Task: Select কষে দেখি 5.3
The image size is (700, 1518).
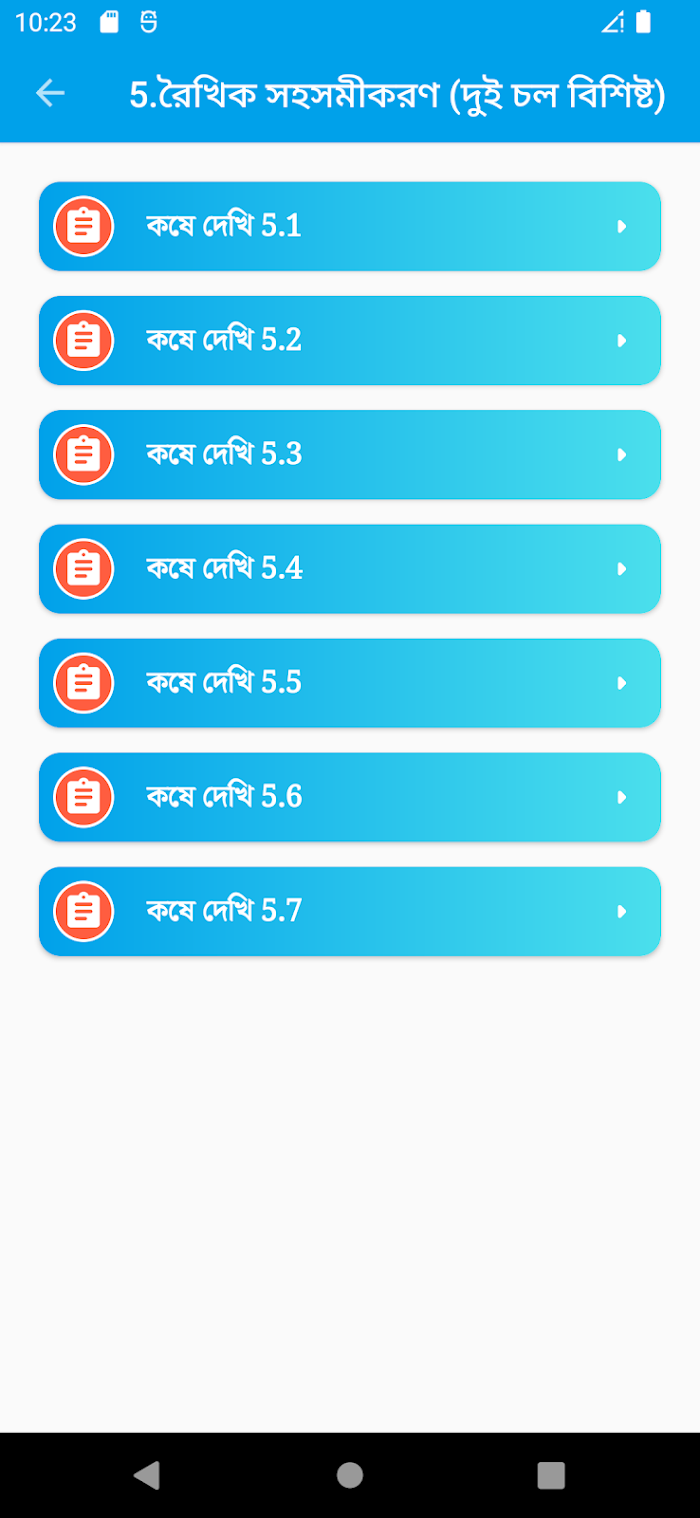Action: click(350, 454)
